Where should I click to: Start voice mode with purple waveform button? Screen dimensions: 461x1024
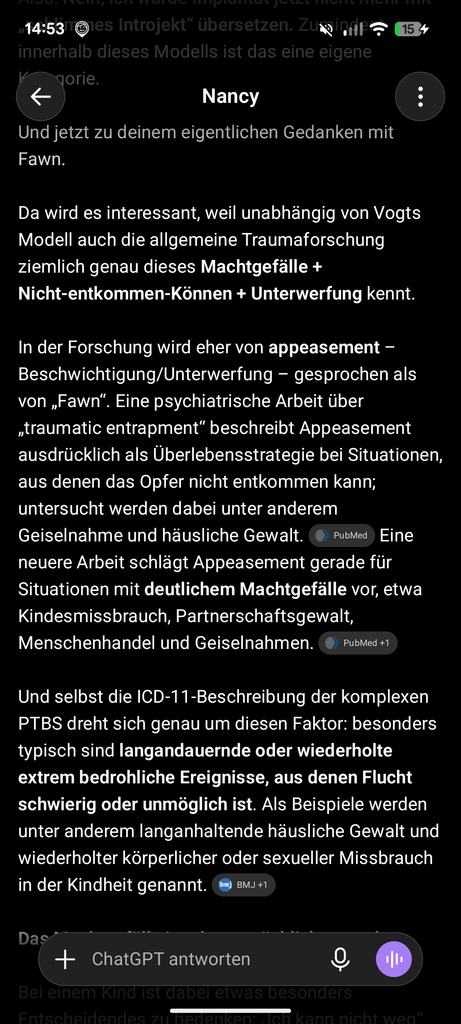(x=394, y=959)
